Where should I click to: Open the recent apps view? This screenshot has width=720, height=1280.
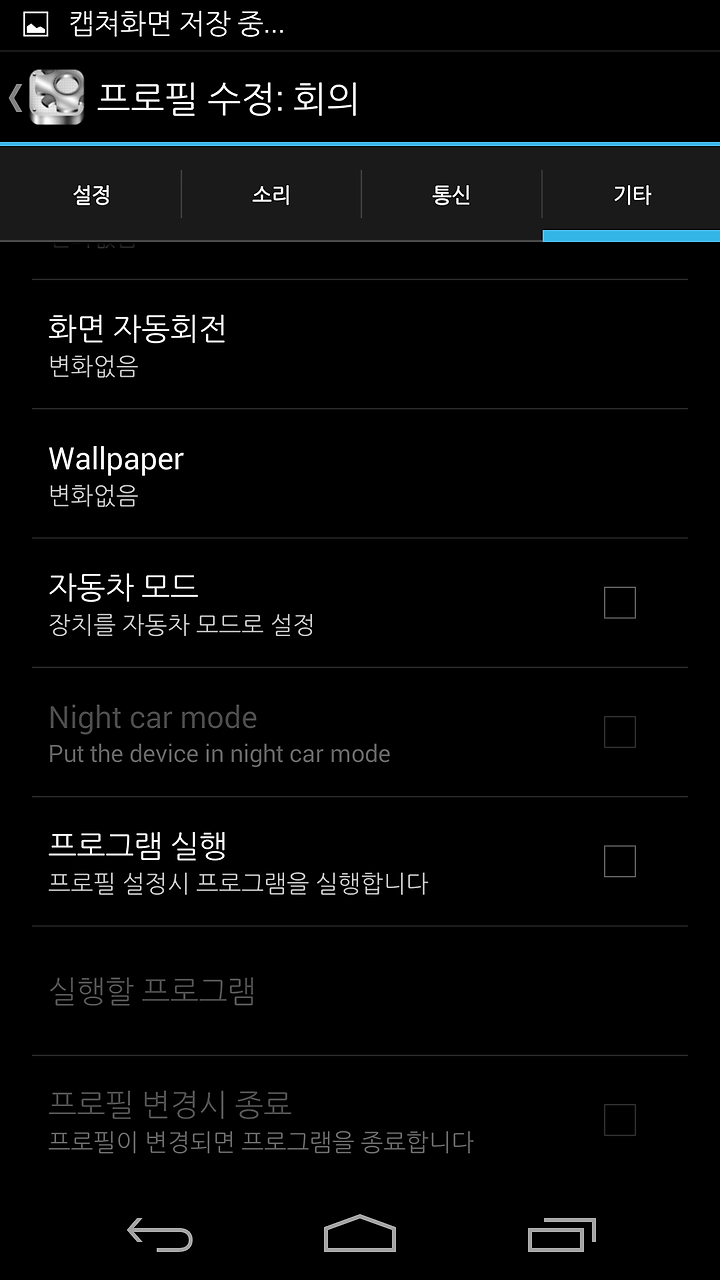pyautogui.click(x=561, y=1234)
